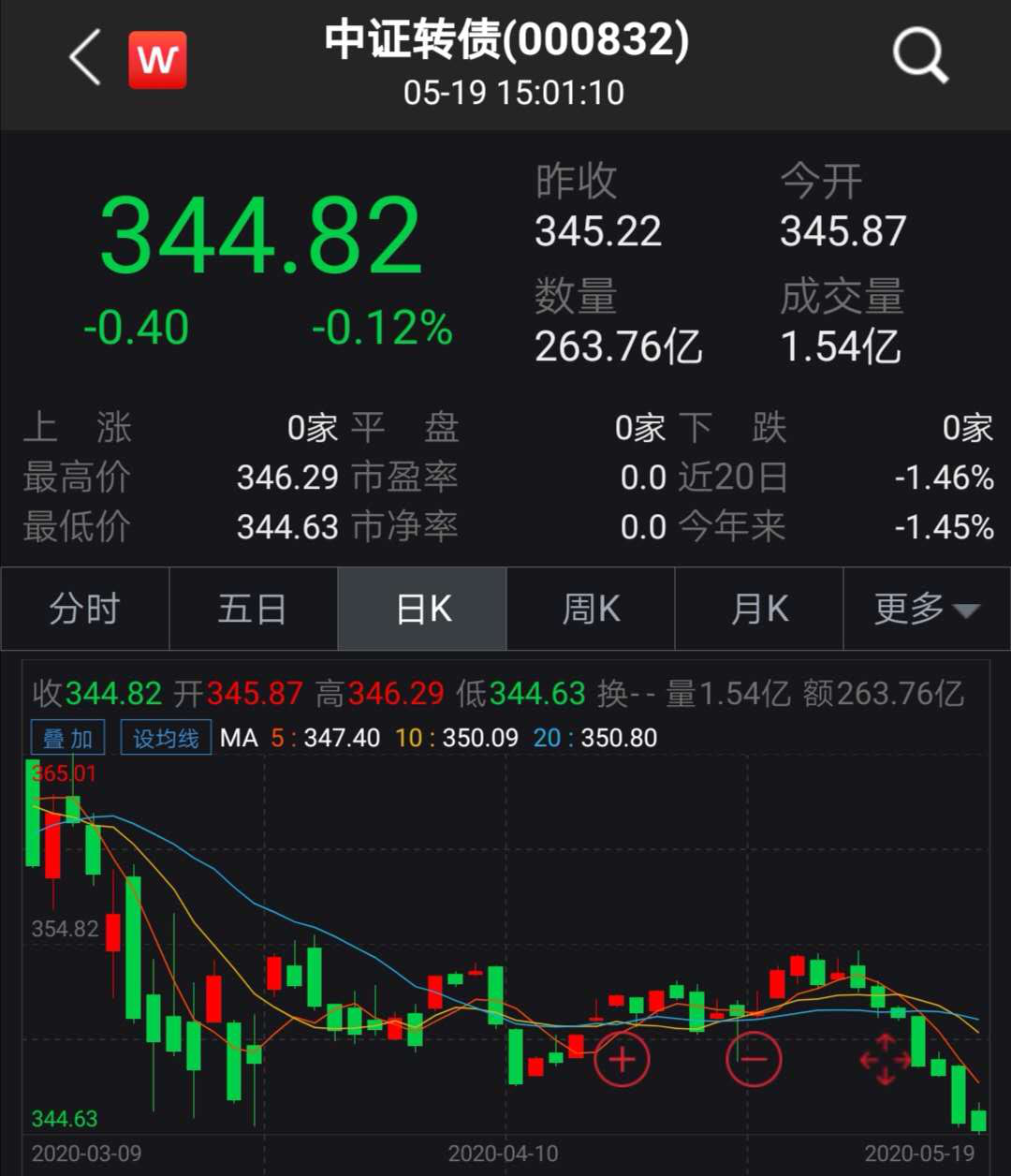Switch to the 分时 tab

[x=85, y=610]
